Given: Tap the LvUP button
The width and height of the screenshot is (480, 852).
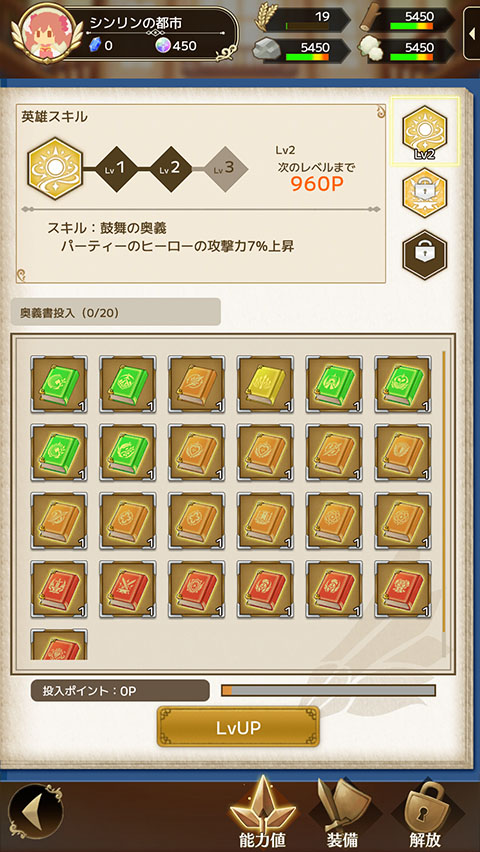Looking at the screenshot, I should pyautogui.click(x=238, y=727).
